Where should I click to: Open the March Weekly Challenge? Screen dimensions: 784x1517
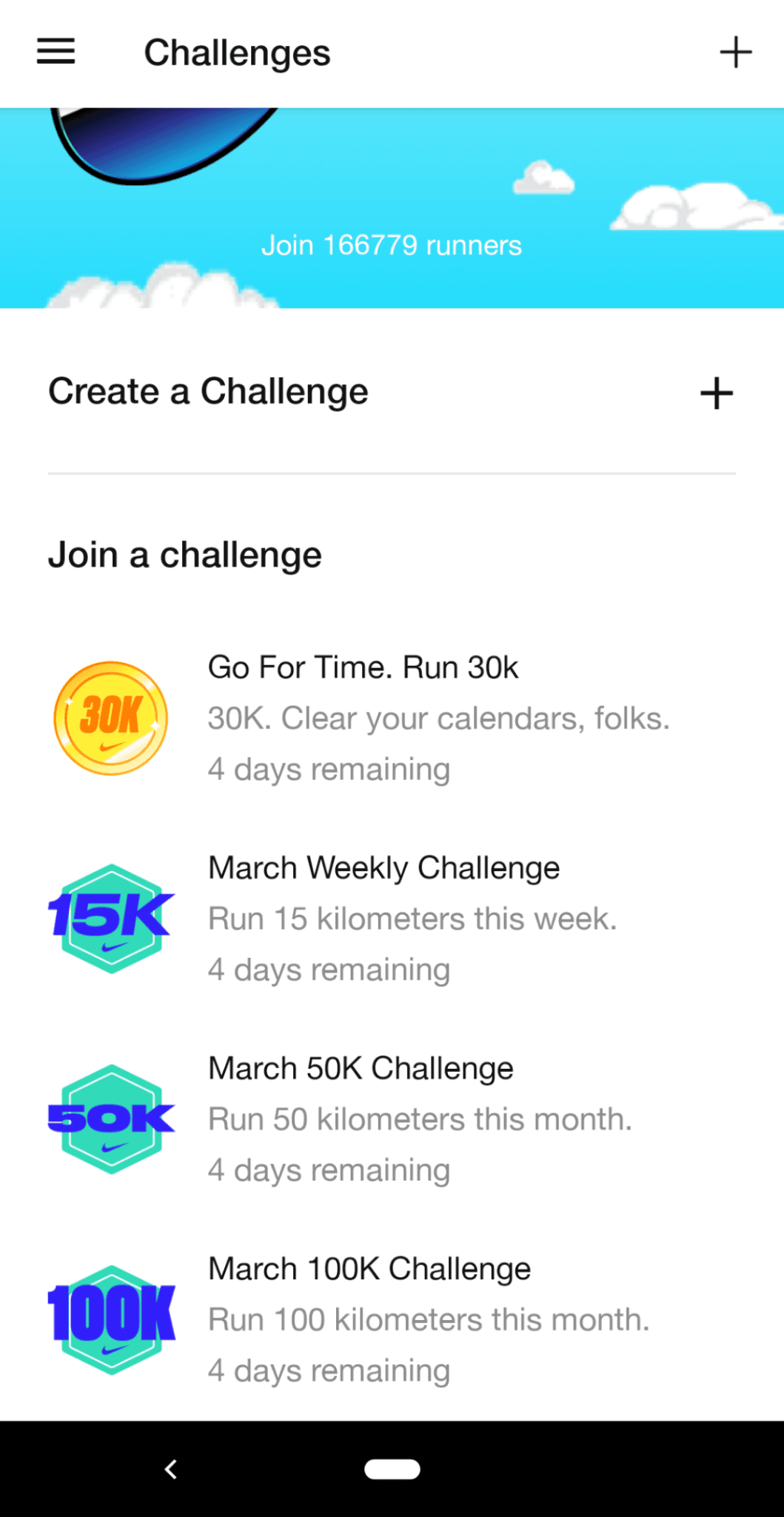click(x=383, y=867)
